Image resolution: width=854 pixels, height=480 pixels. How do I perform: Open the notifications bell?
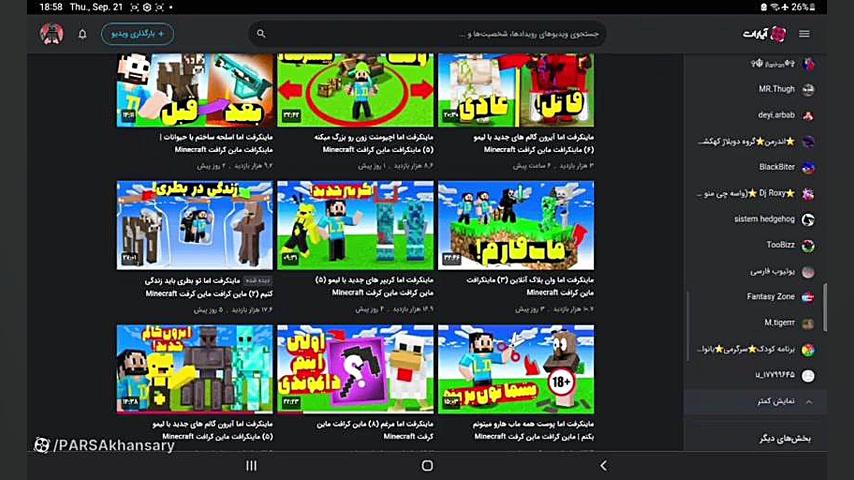coord(82,34)
